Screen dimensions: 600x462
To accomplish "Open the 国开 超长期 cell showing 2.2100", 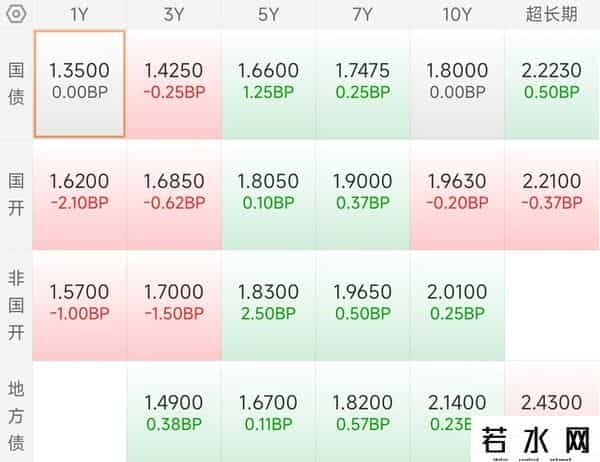I will [551, 193].
